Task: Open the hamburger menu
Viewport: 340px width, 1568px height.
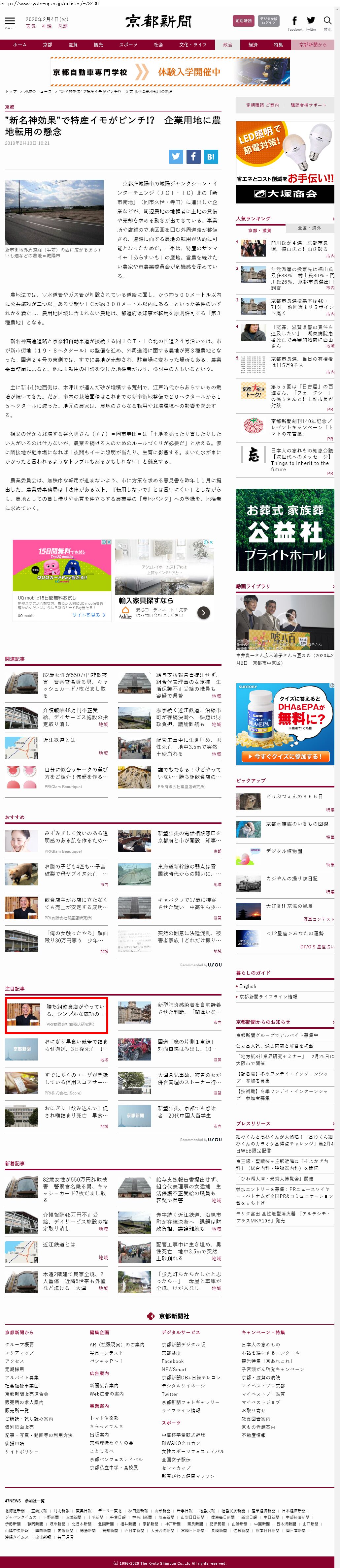Action: (x=10, y=21)
